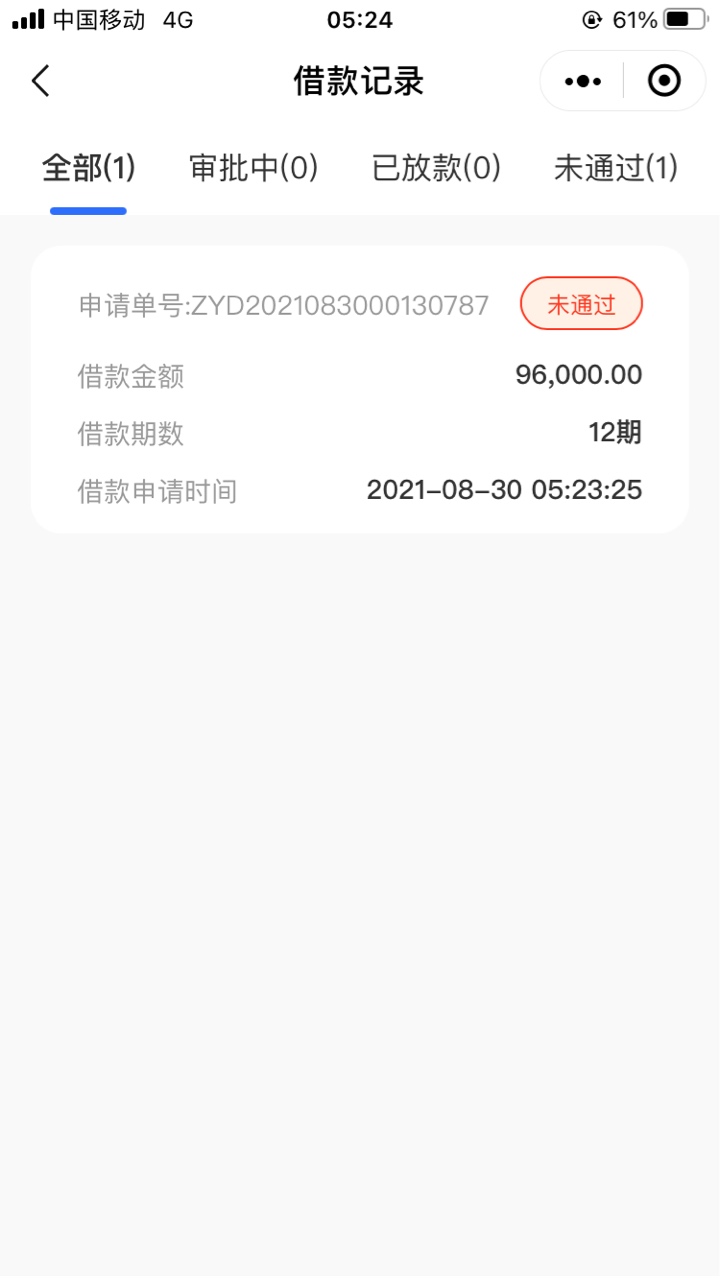
Task: Open the mini program three-dot menu
Action: [583, 81]
